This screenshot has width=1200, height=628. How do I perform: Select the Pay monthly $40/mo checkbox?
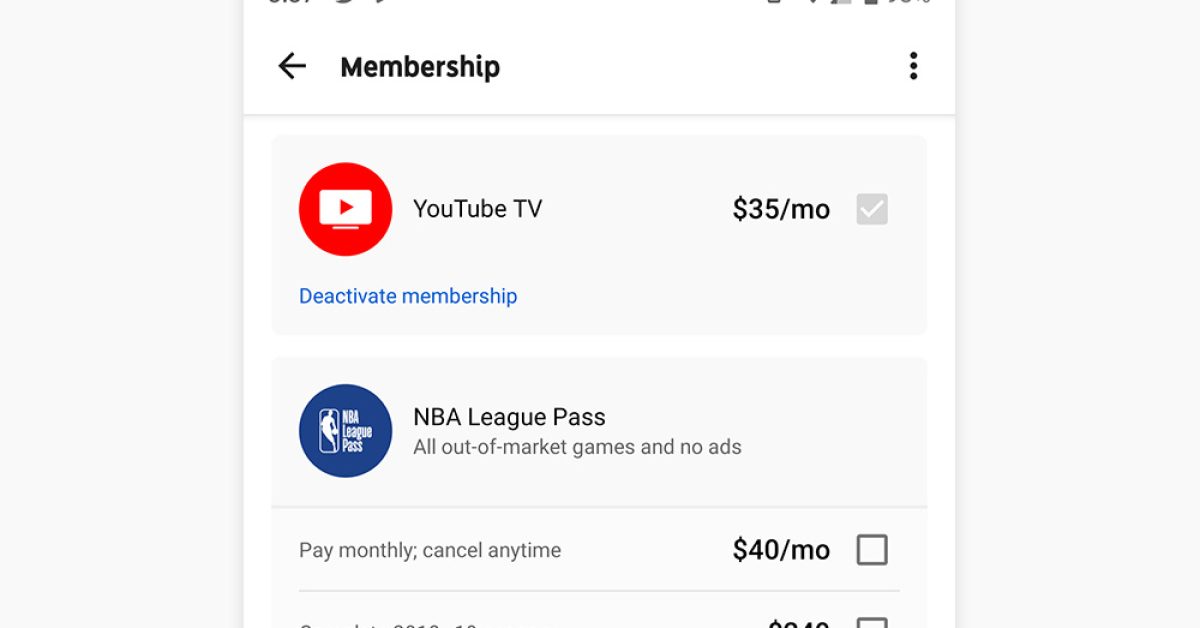(872, 550)
